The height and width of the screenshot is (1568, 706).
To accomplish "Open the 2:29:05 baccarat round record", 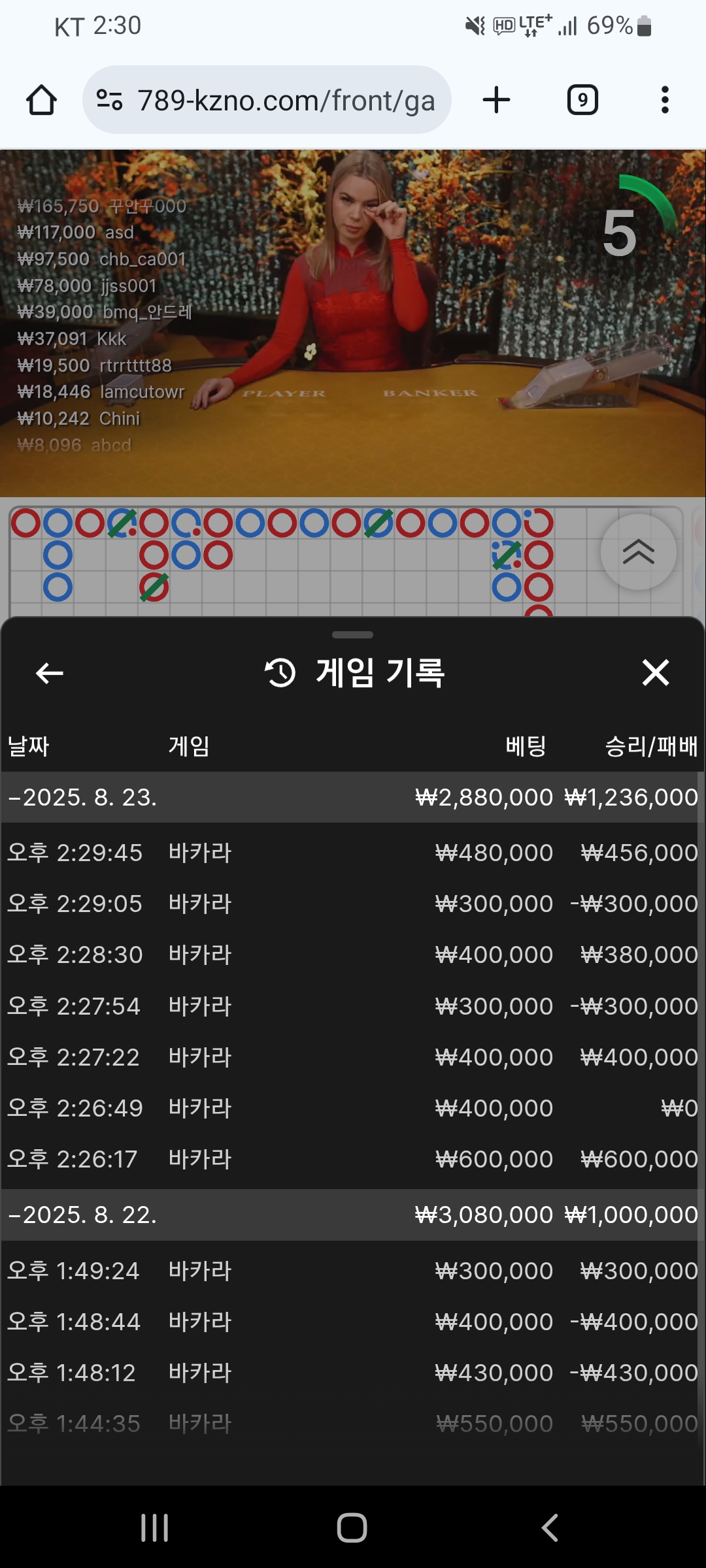I will tap(352, 904).
